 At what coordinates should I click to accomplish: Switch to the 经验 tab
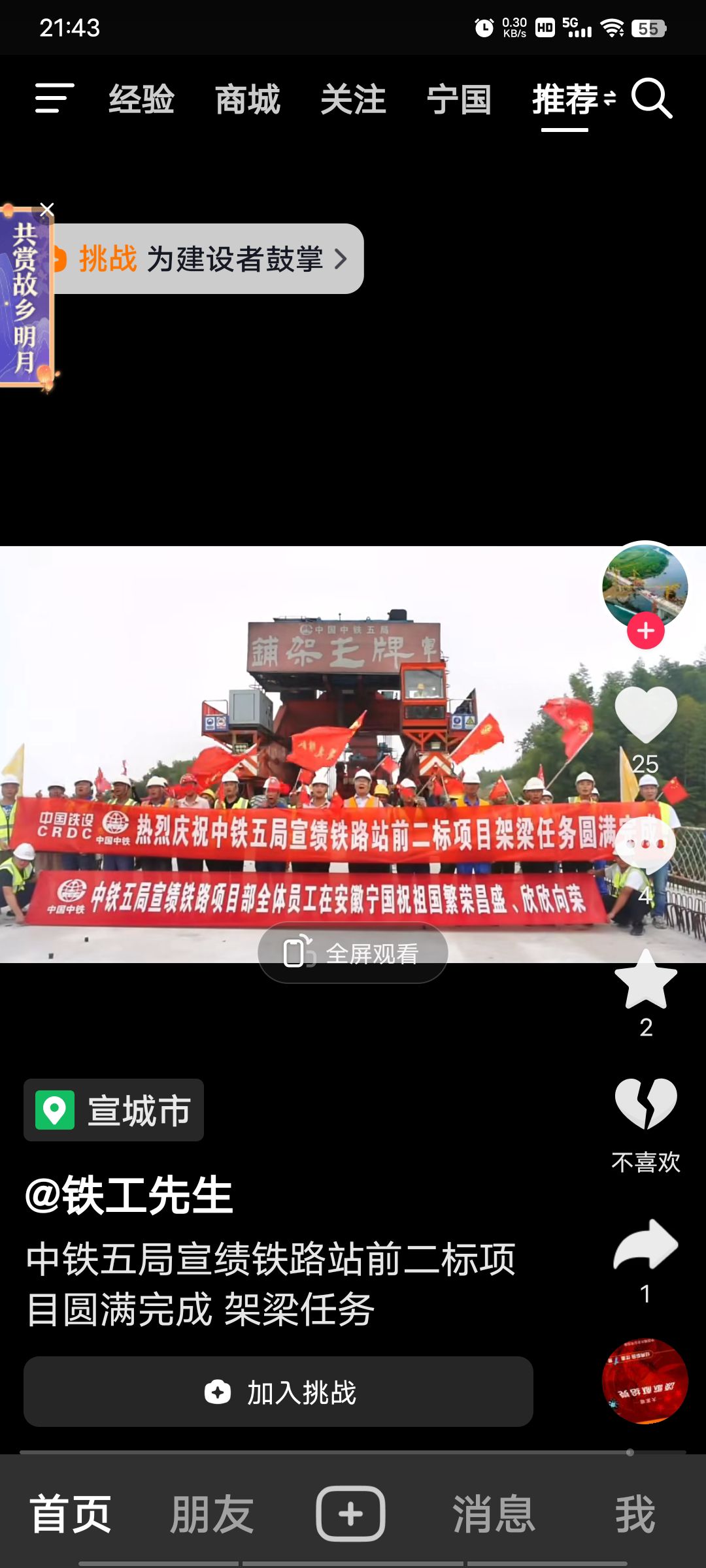click(x=141, y=100)
